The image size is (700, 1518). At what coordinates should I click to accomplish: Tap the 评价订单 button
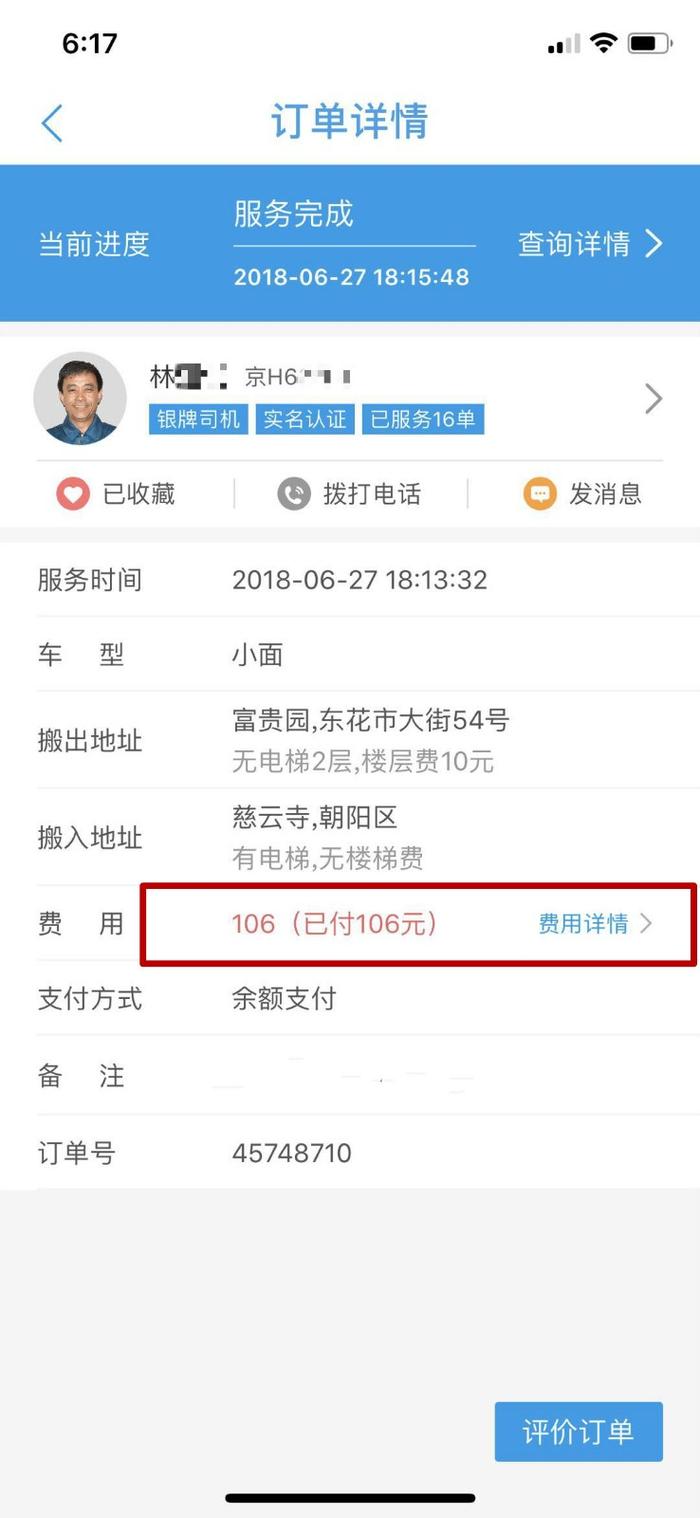click(x=579, y=1431)
